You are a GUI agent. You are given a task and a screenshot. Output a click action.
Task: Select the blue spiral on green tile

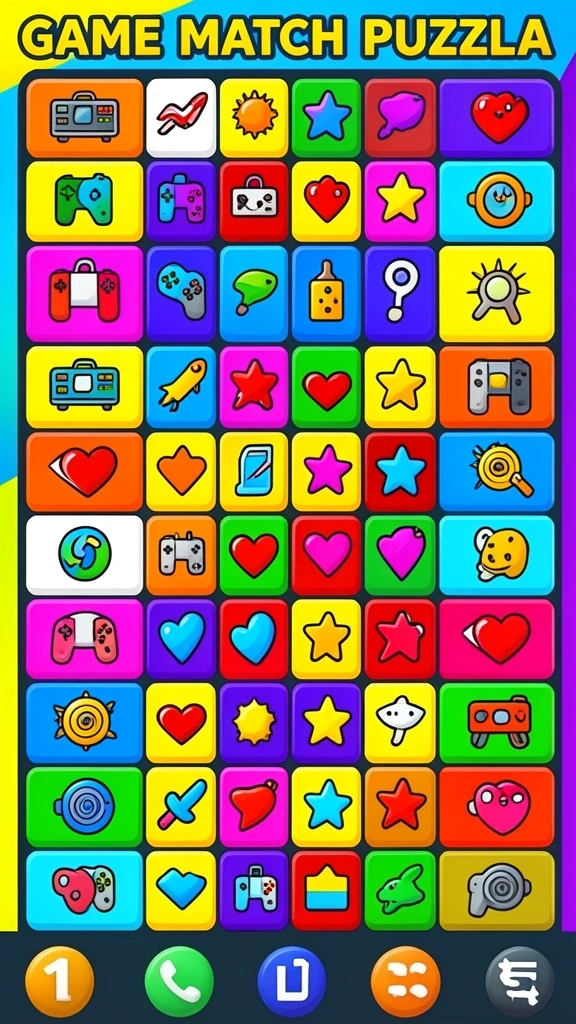point(85,807)
